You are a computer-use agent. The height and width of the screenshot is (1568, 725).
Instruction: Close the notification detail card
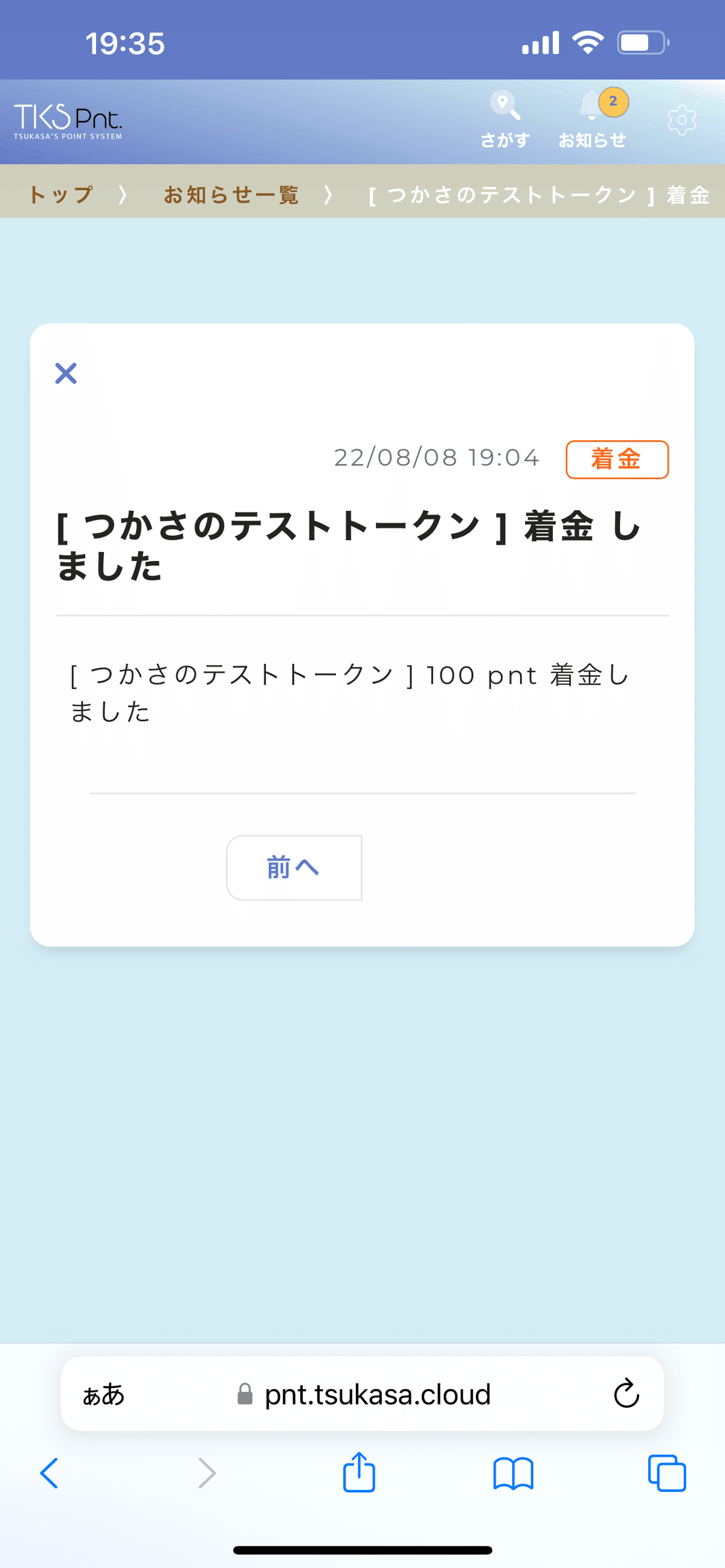(66, 373)
